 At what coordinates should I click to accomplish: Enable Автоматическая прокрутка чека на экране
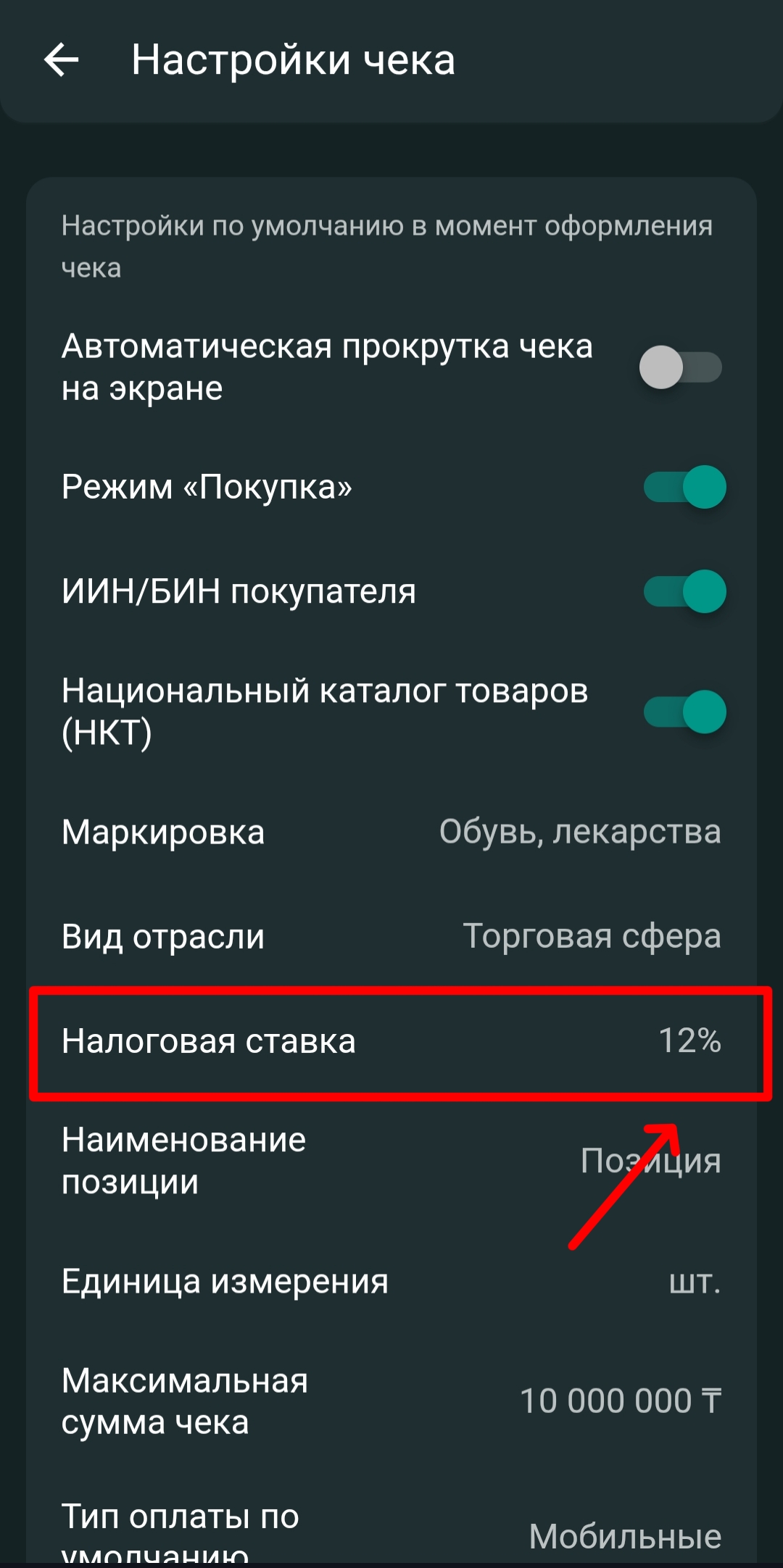(680, 367)
